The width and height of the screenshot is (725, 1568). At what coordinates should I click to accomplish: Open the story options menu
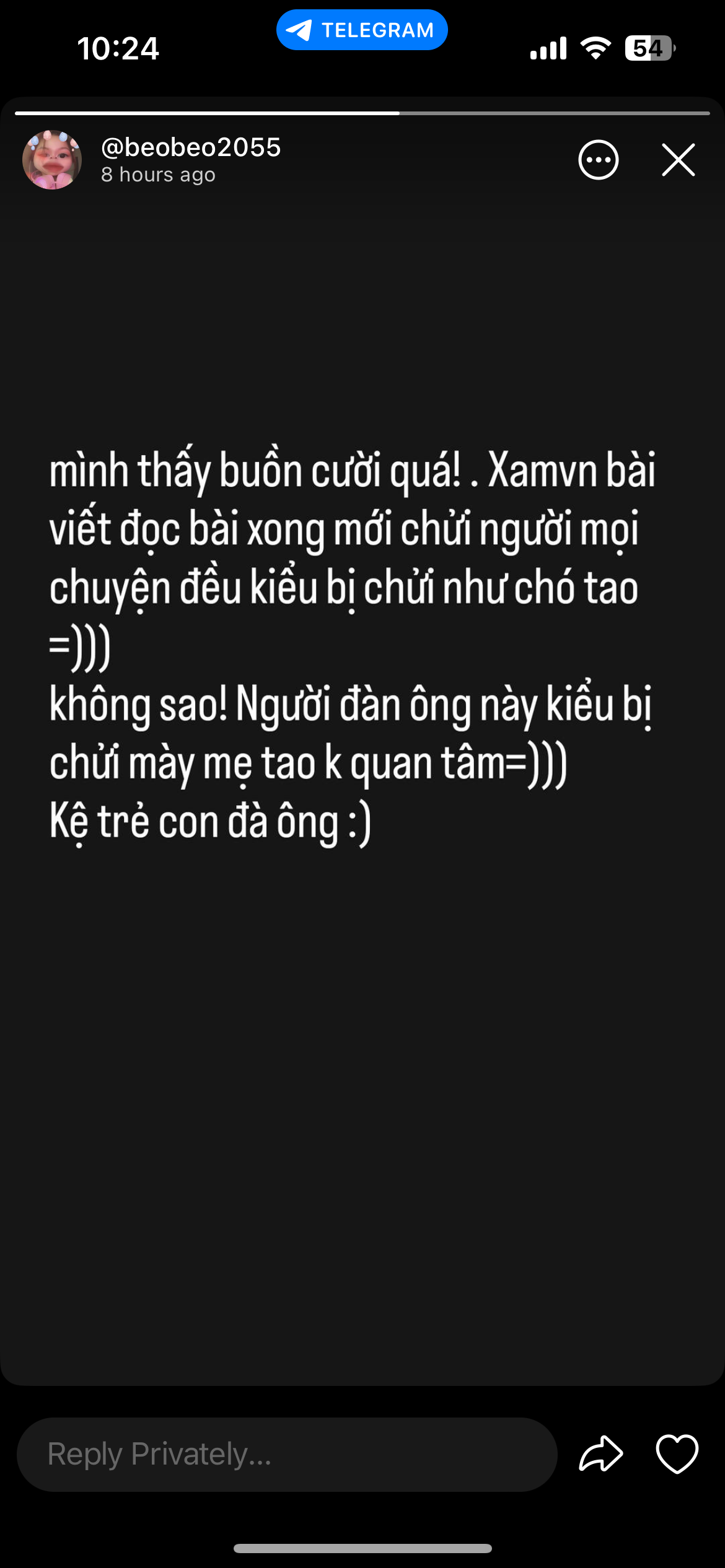[x=598, y=160]
